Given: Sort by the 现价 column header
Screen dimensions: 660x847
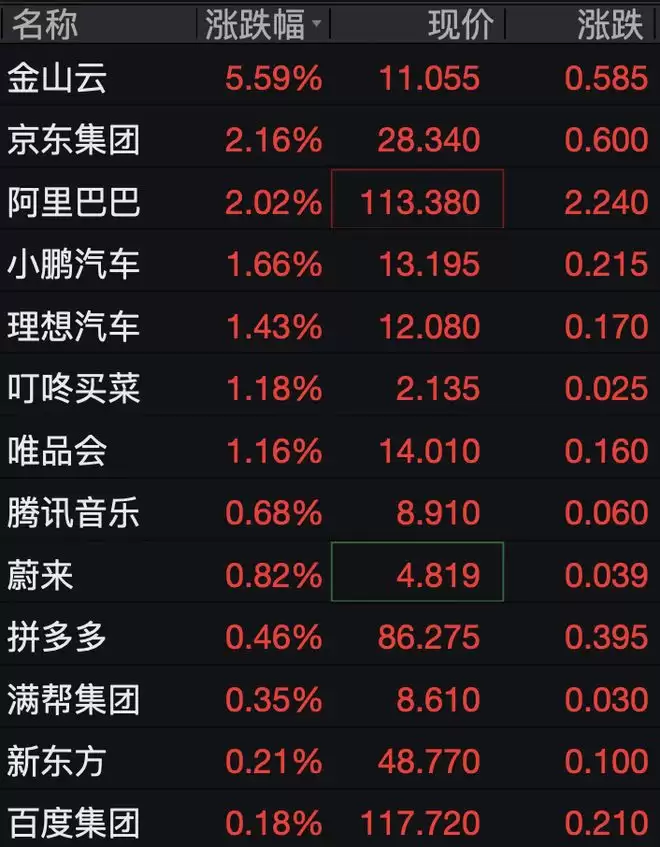Looking at the screenshot, I should coord(417,24).
